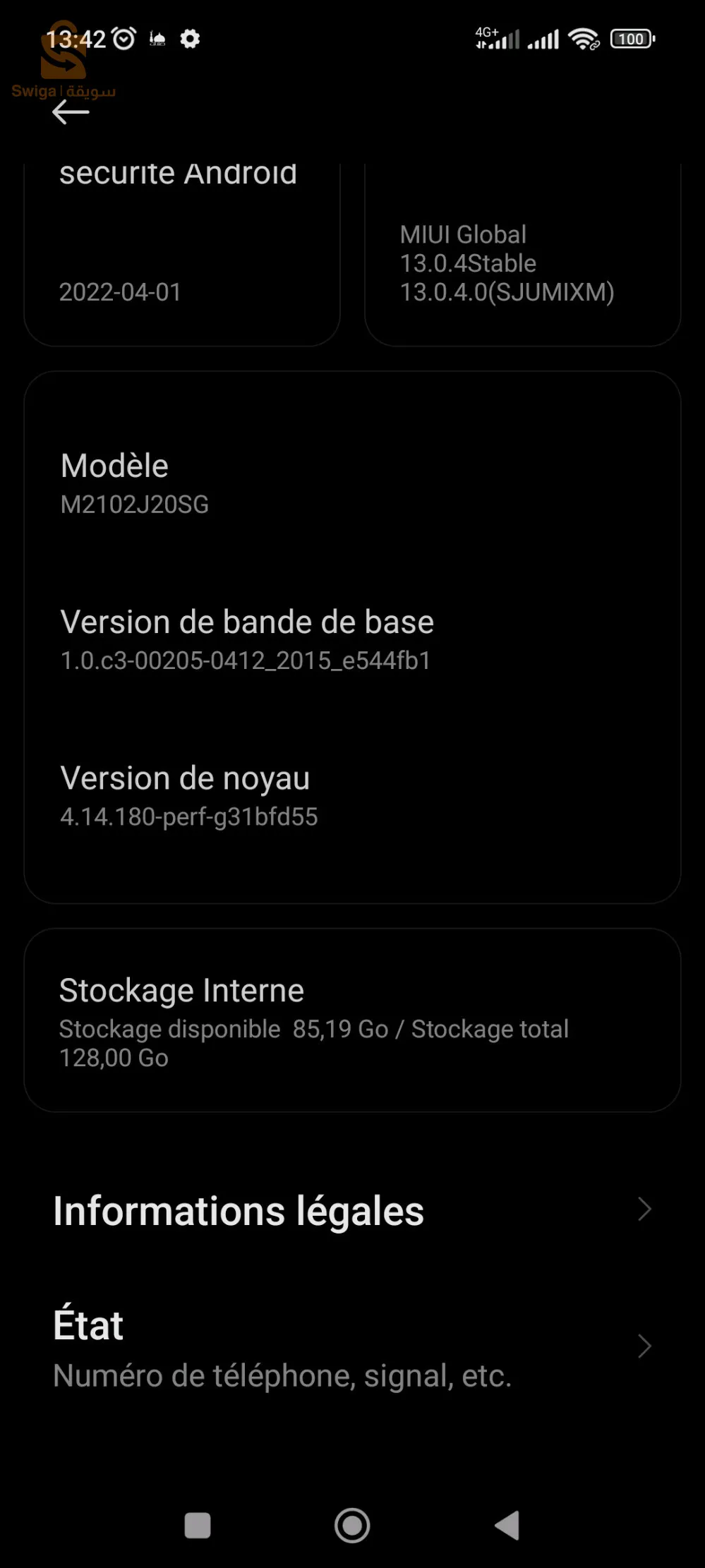Tap the second SIM signal bars icon
The width and height of the screenshot is (705, 1568).
[543, 40]
